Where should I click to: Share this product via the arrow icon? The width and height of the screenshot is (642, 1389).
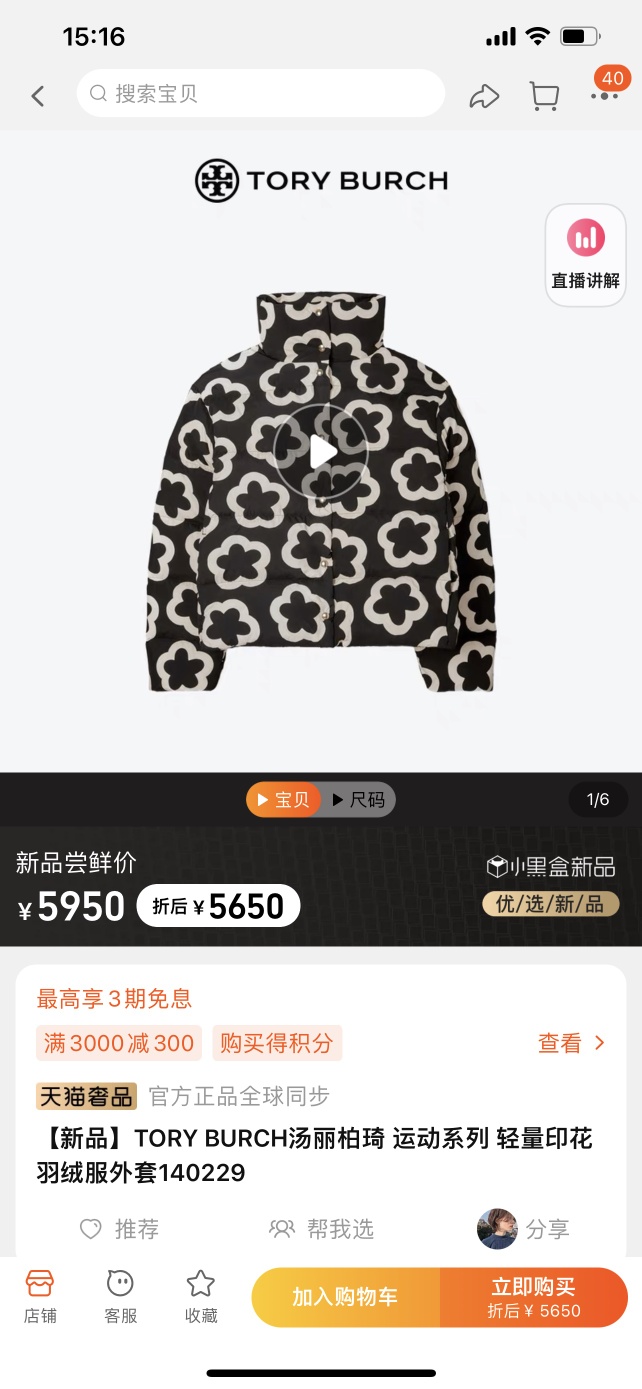click(484, 96)
